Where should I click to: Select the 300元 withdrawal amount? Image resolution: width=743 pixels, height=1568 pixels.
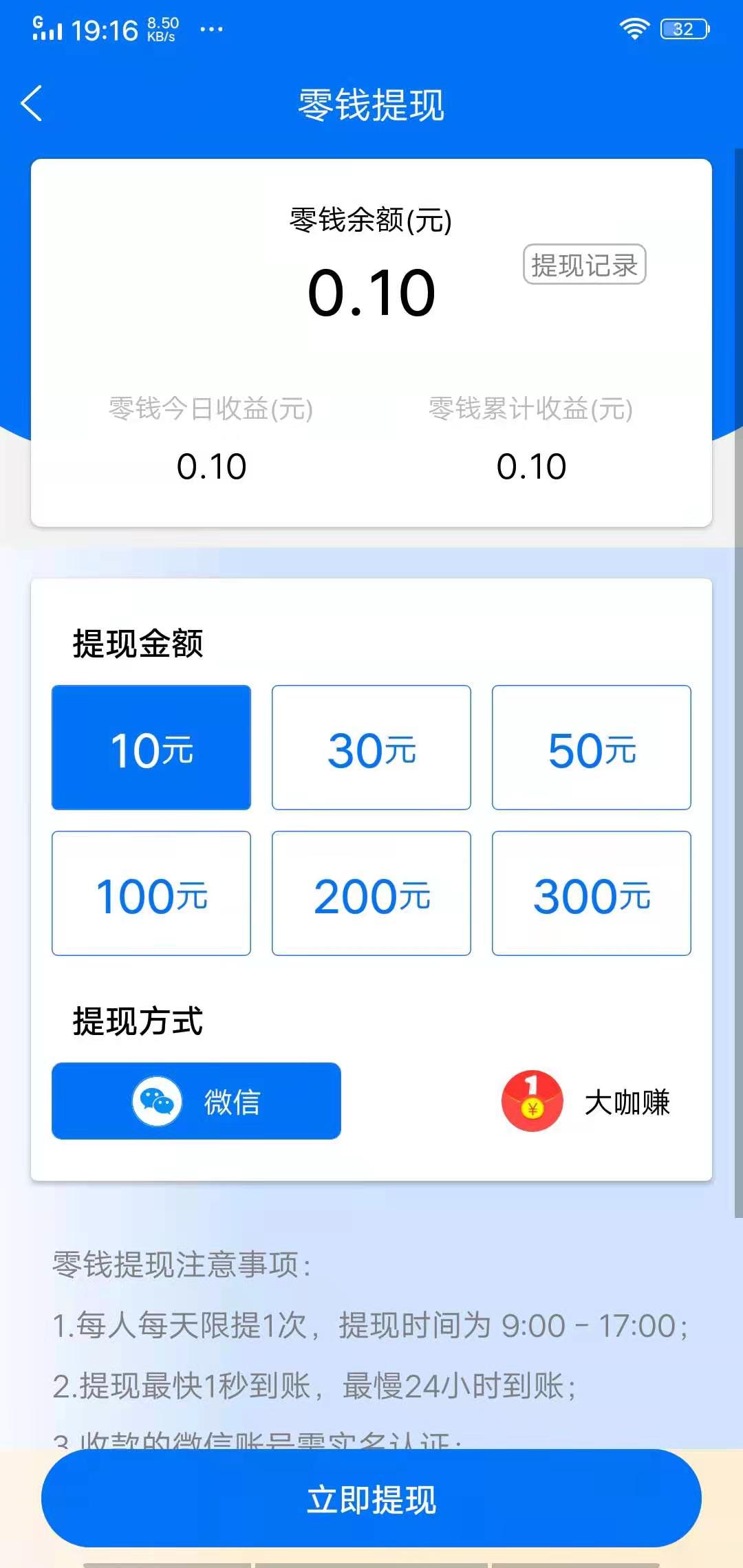(591, 893)
